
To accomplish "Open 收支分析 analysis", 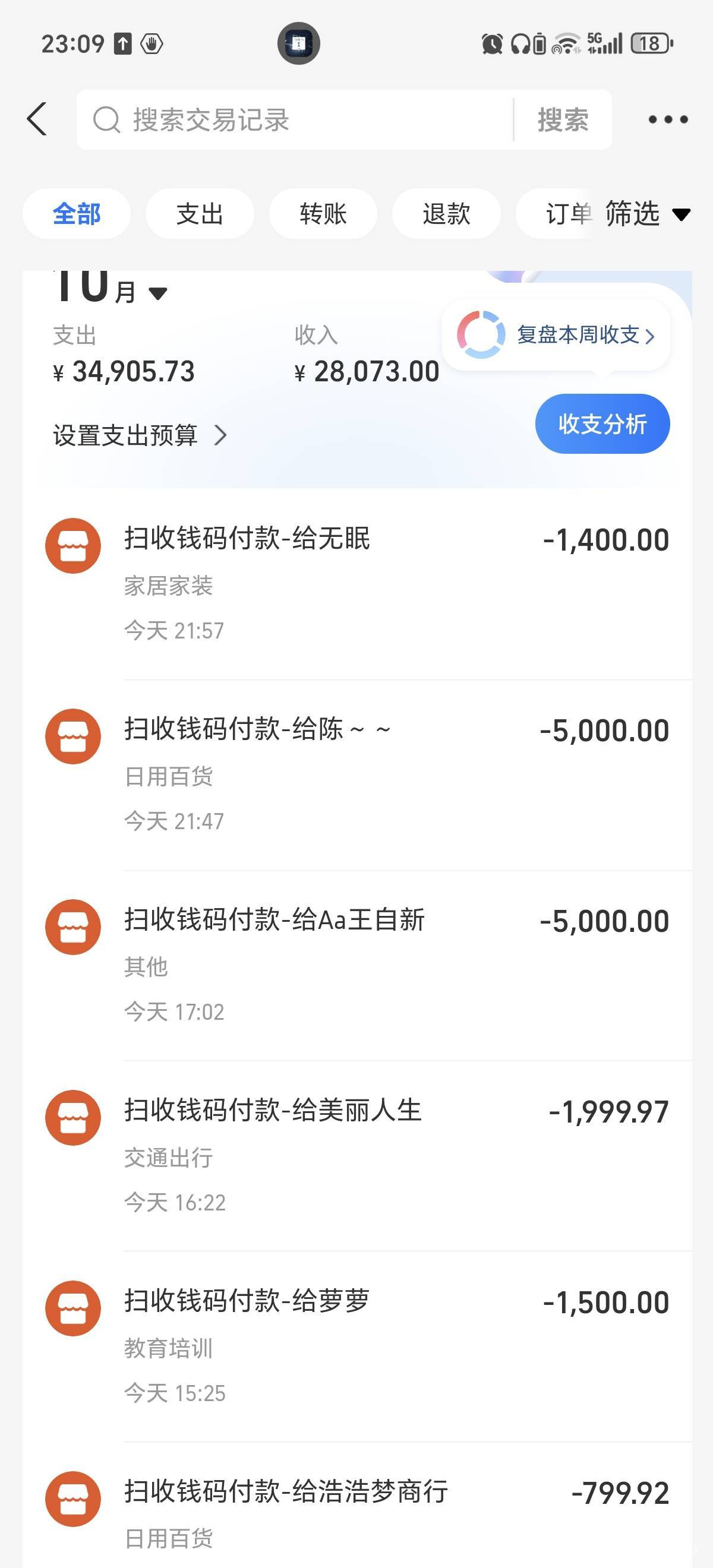I will coord(602,424).
